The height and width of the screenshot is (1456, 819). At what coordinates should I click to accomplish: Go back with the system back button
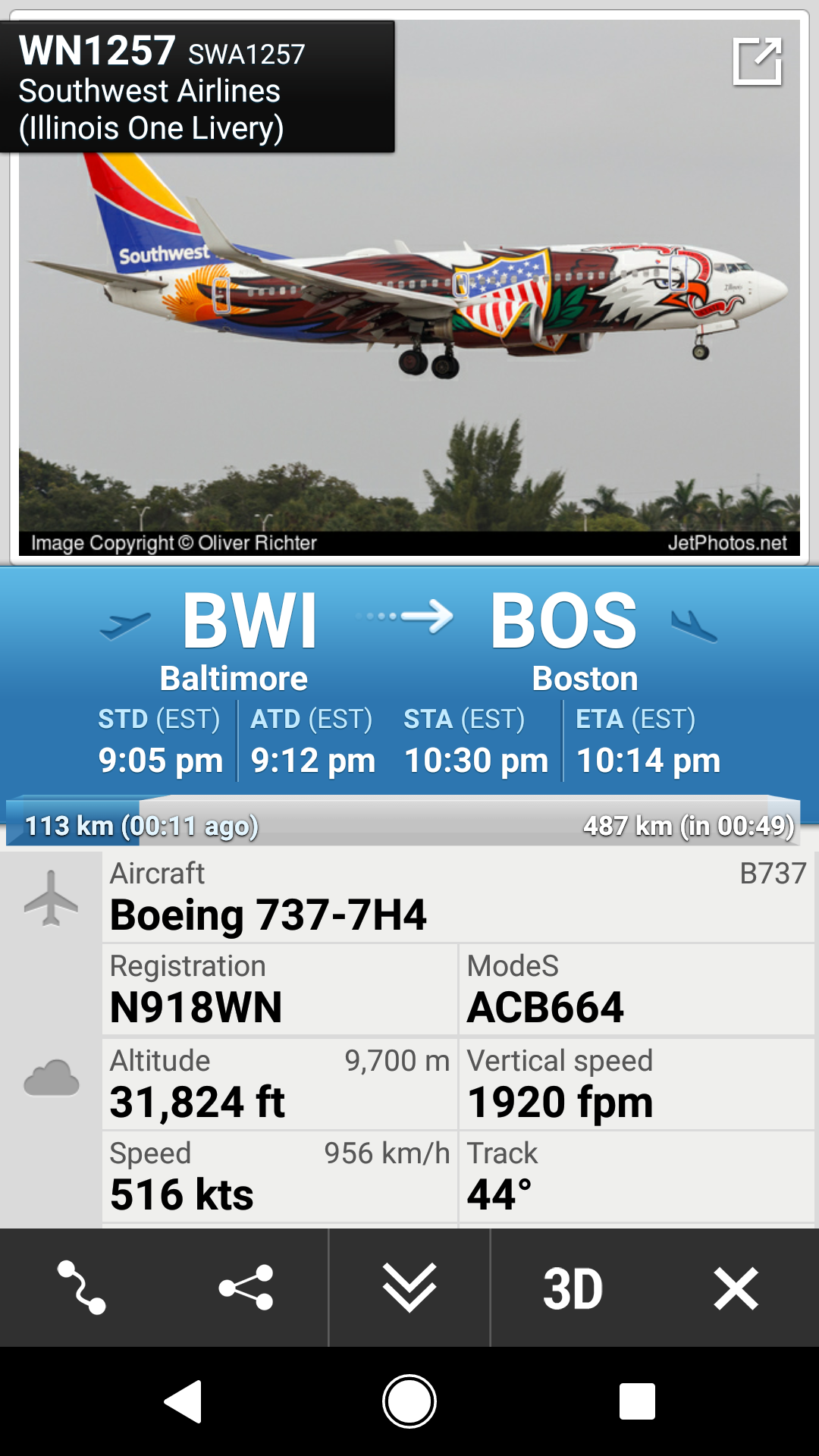[183, 1401]
